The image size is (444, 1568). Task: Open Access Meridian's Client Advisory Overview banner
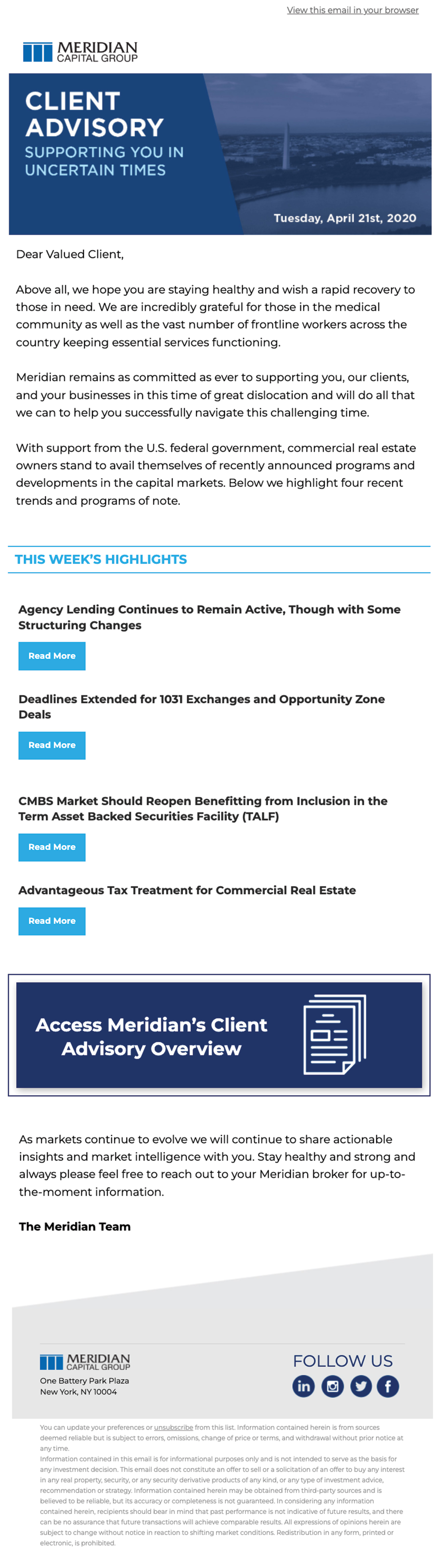tap(219, 1035)
